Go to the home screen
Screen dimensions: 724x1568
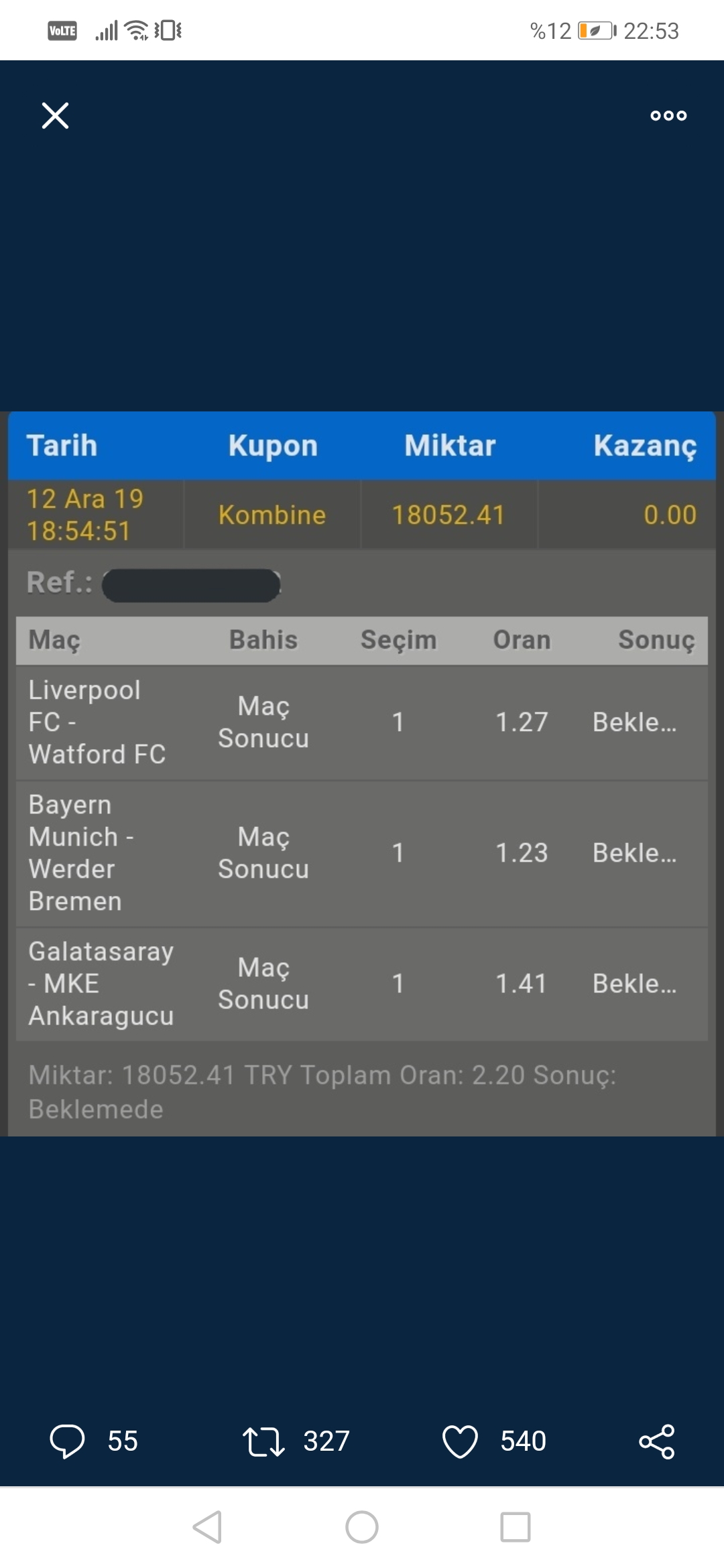click(x=362, y=1527)
